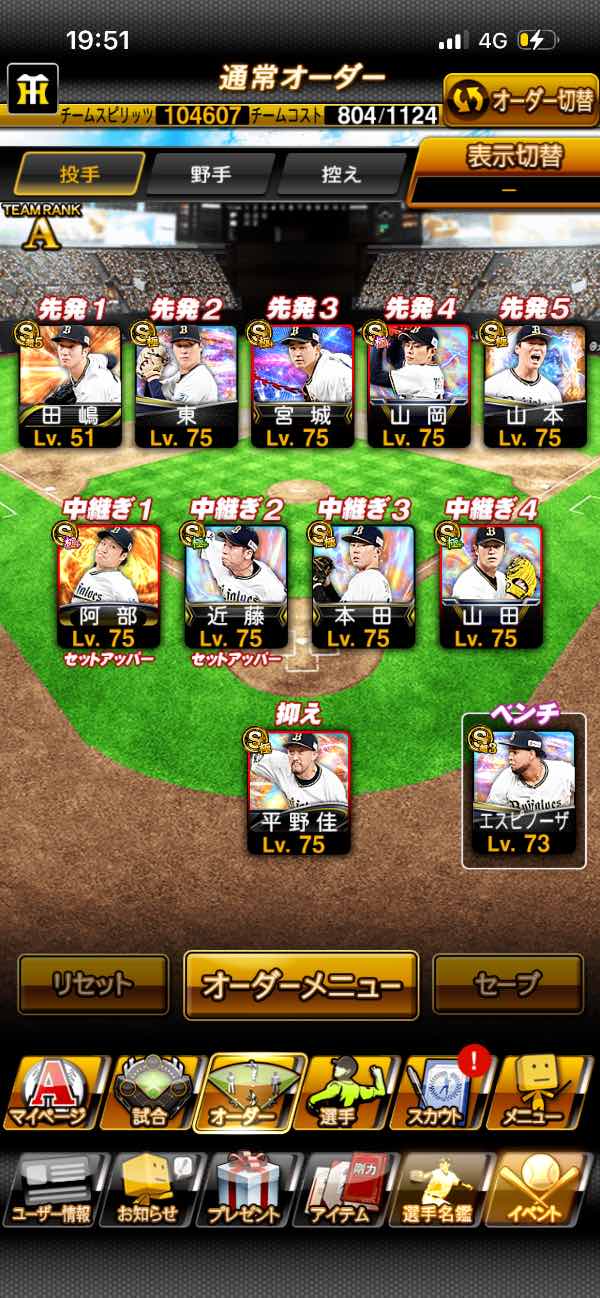Open starter 田嶋's player card
Image resolution: width=600 pixels, height=1298 pixels.
70,385
